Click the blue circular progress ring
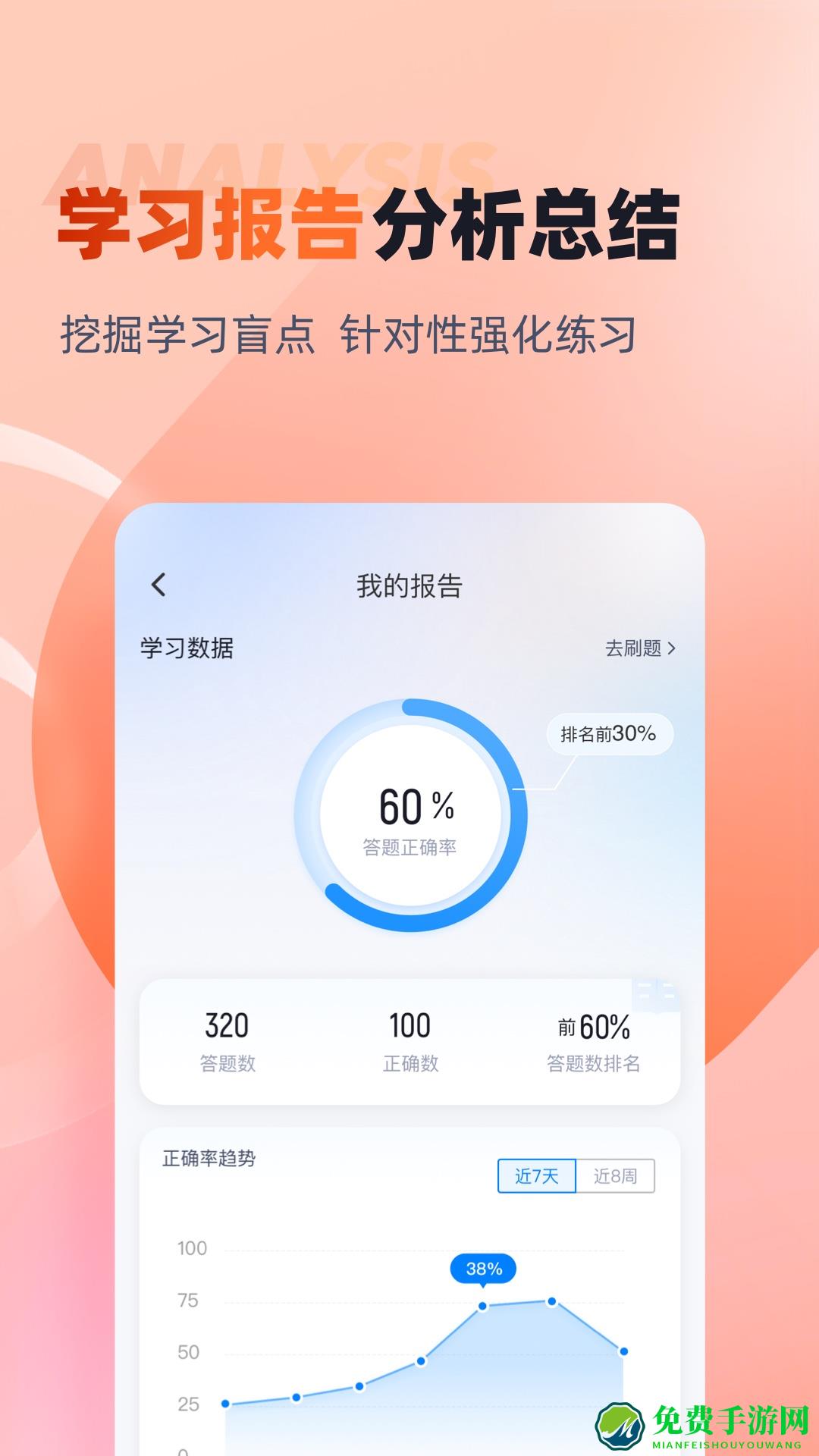 (409, 808)
